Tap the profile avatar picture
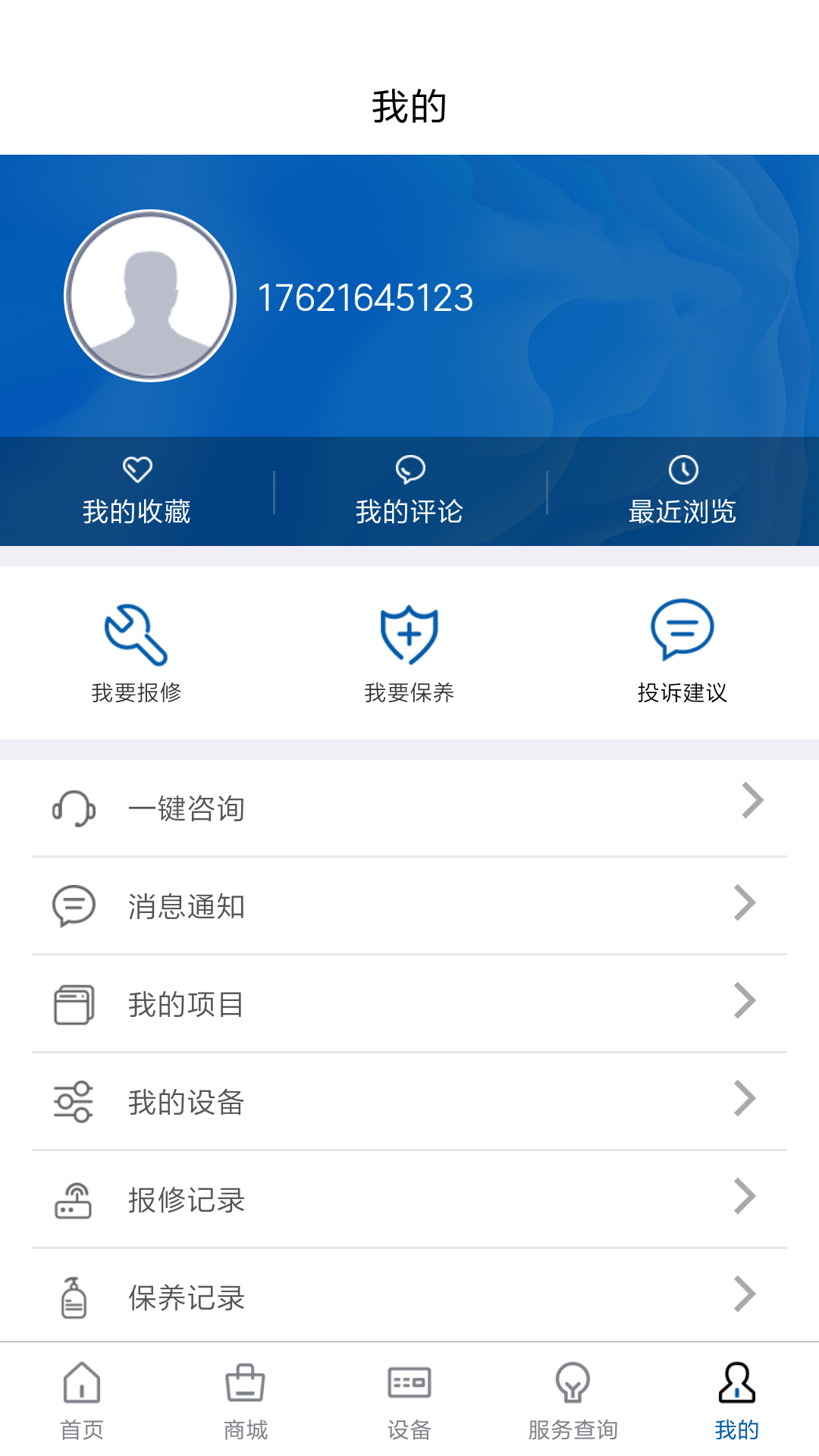Image resolution: width=819 pixels, height=1456 pixels. pos(150,296)
